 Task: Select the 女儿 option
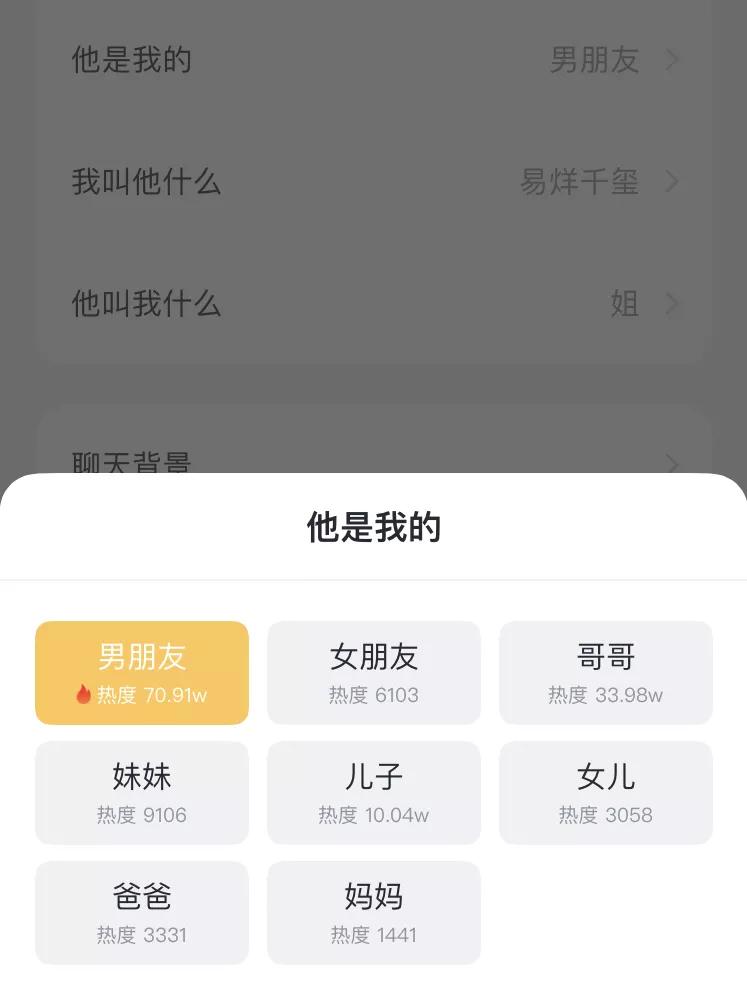pos(606,792)
